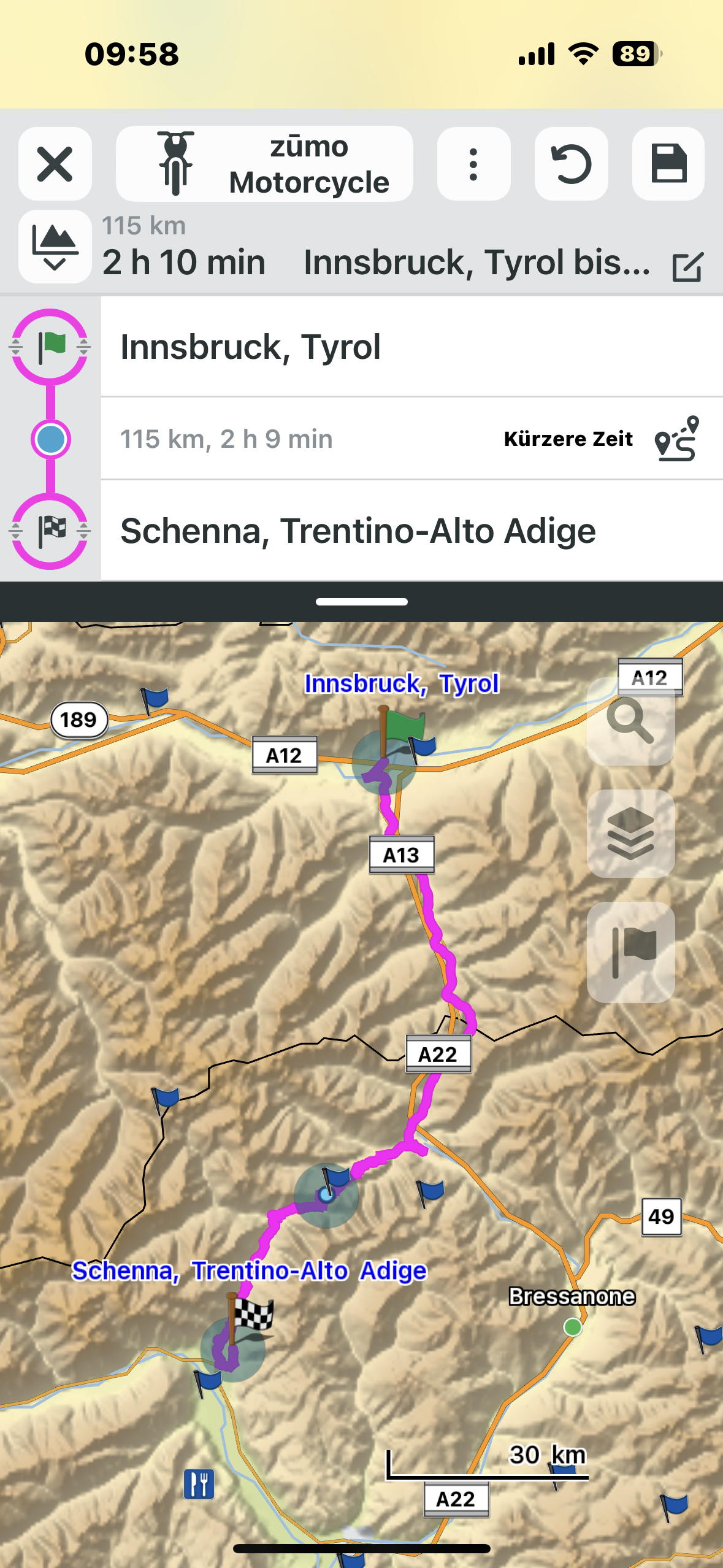
Task: Change the zūmo Motorcycle routing profile
Action: 264,164
